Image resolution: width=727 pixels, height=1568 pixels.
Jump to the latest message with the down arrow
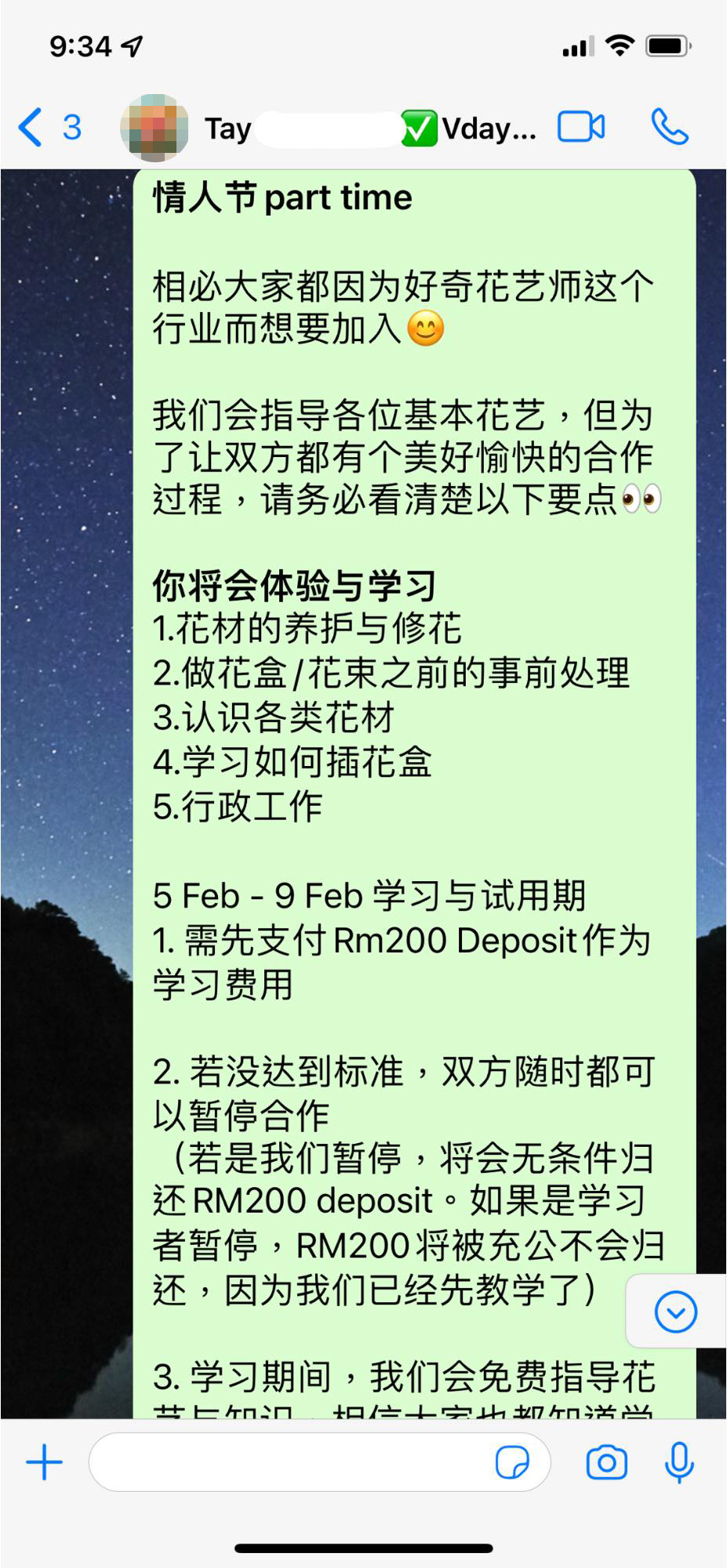(675, 1311)
